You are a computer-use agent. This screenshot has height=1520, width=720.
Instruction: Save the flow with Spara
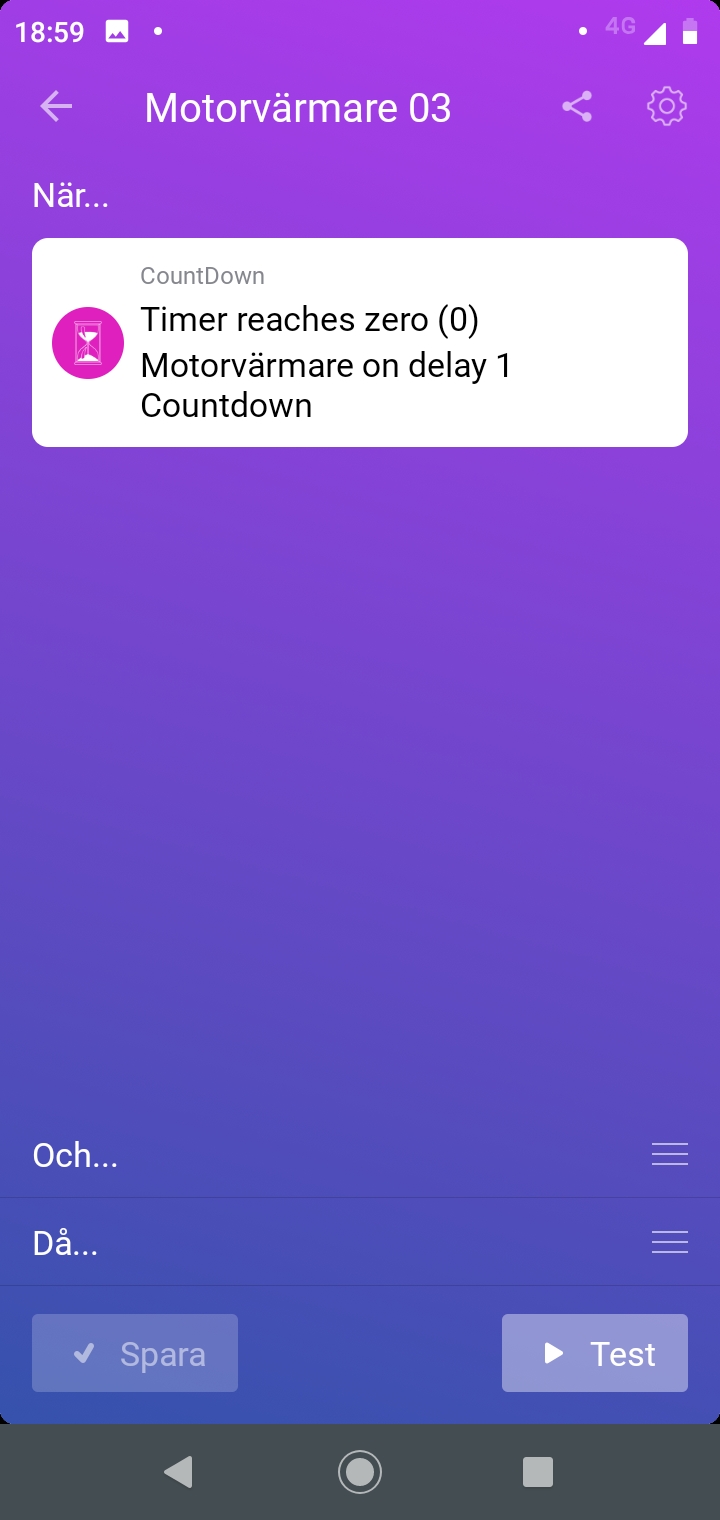pyautogui.click(x=135, y=1353)
